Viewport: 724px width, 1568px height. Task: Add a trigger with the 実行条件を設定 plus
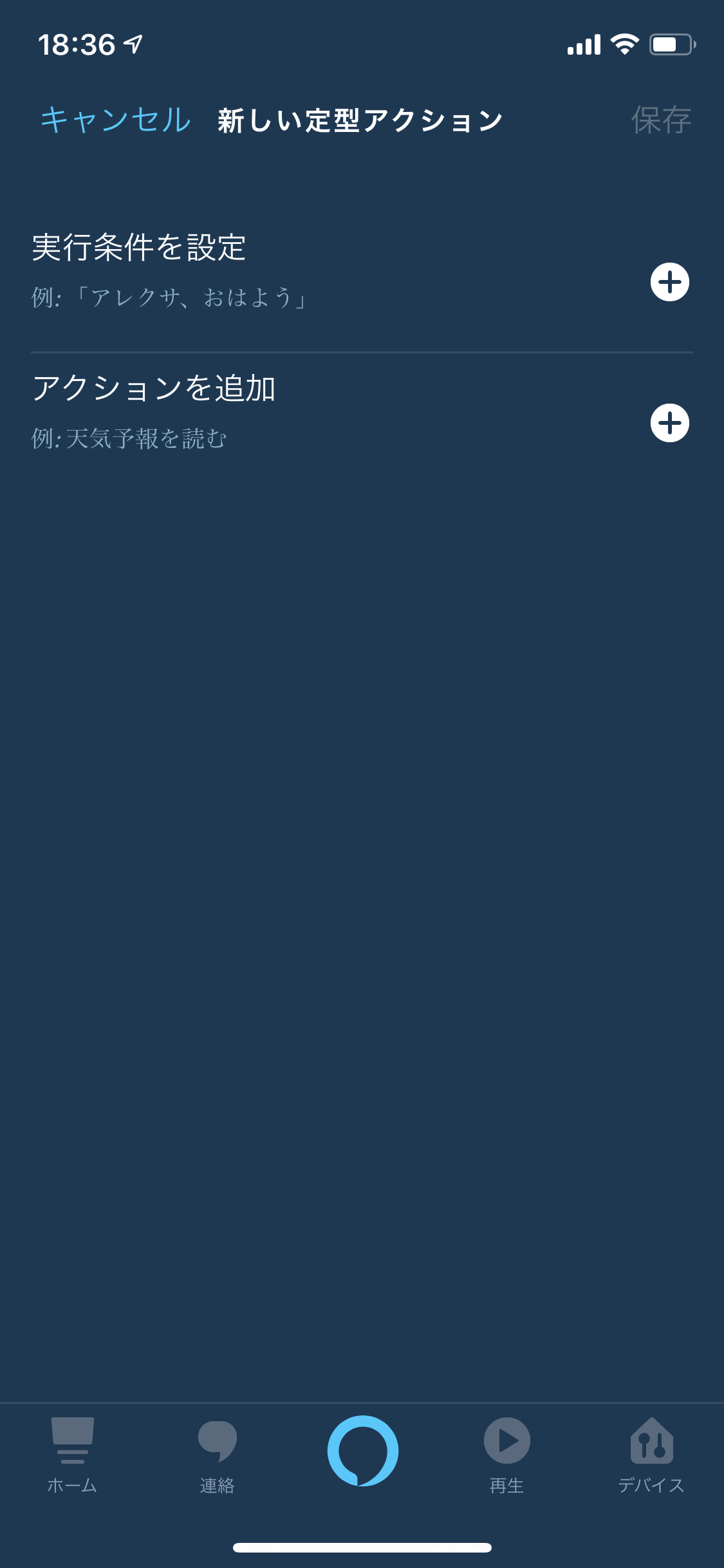coord(669,282)
